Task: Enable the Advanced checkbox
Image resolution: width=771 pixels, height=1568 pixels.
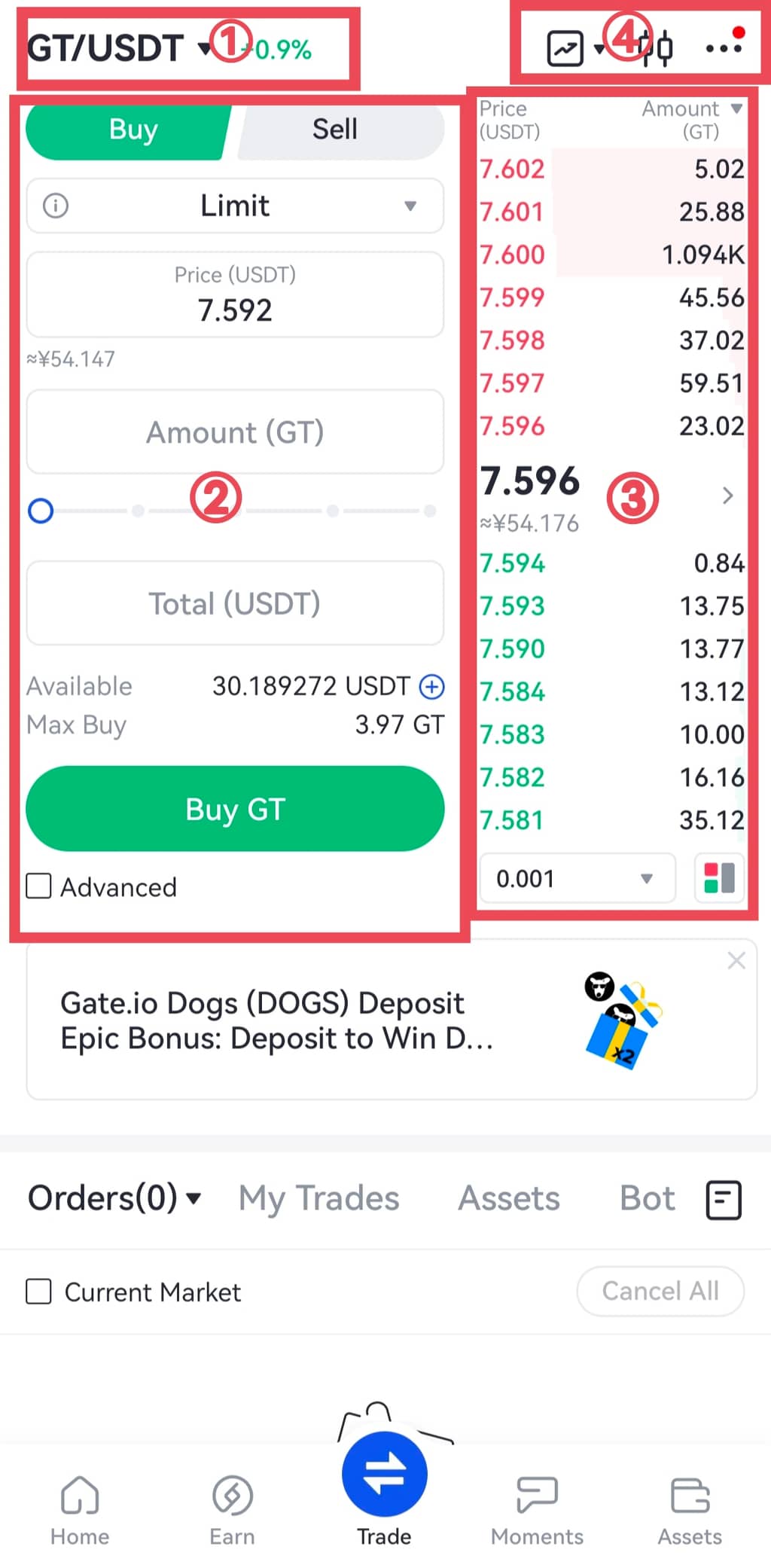Action: coord(39,886)
